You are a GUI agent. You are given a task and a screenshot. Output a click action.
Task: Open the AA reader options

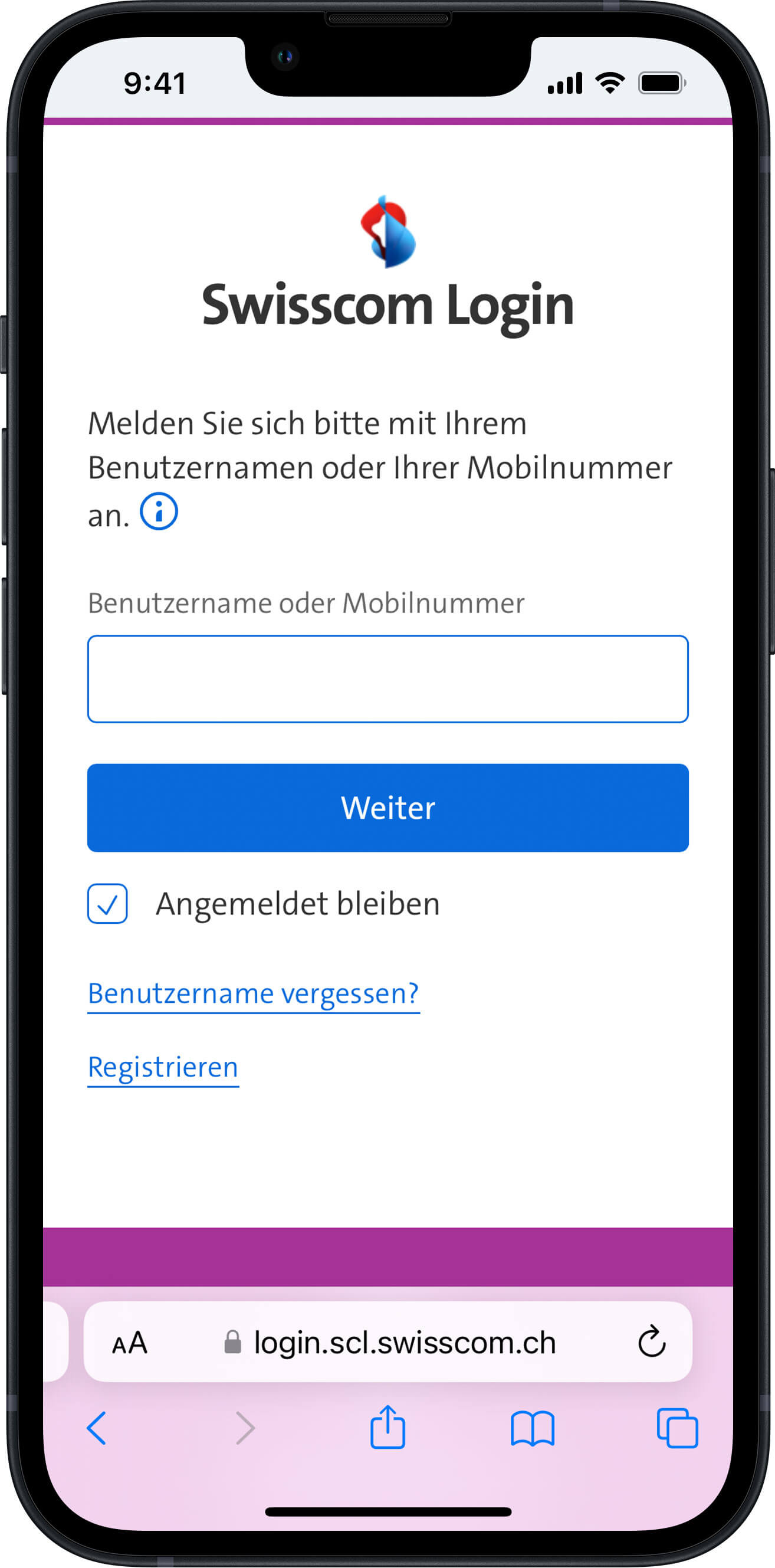click(130, 1342)
